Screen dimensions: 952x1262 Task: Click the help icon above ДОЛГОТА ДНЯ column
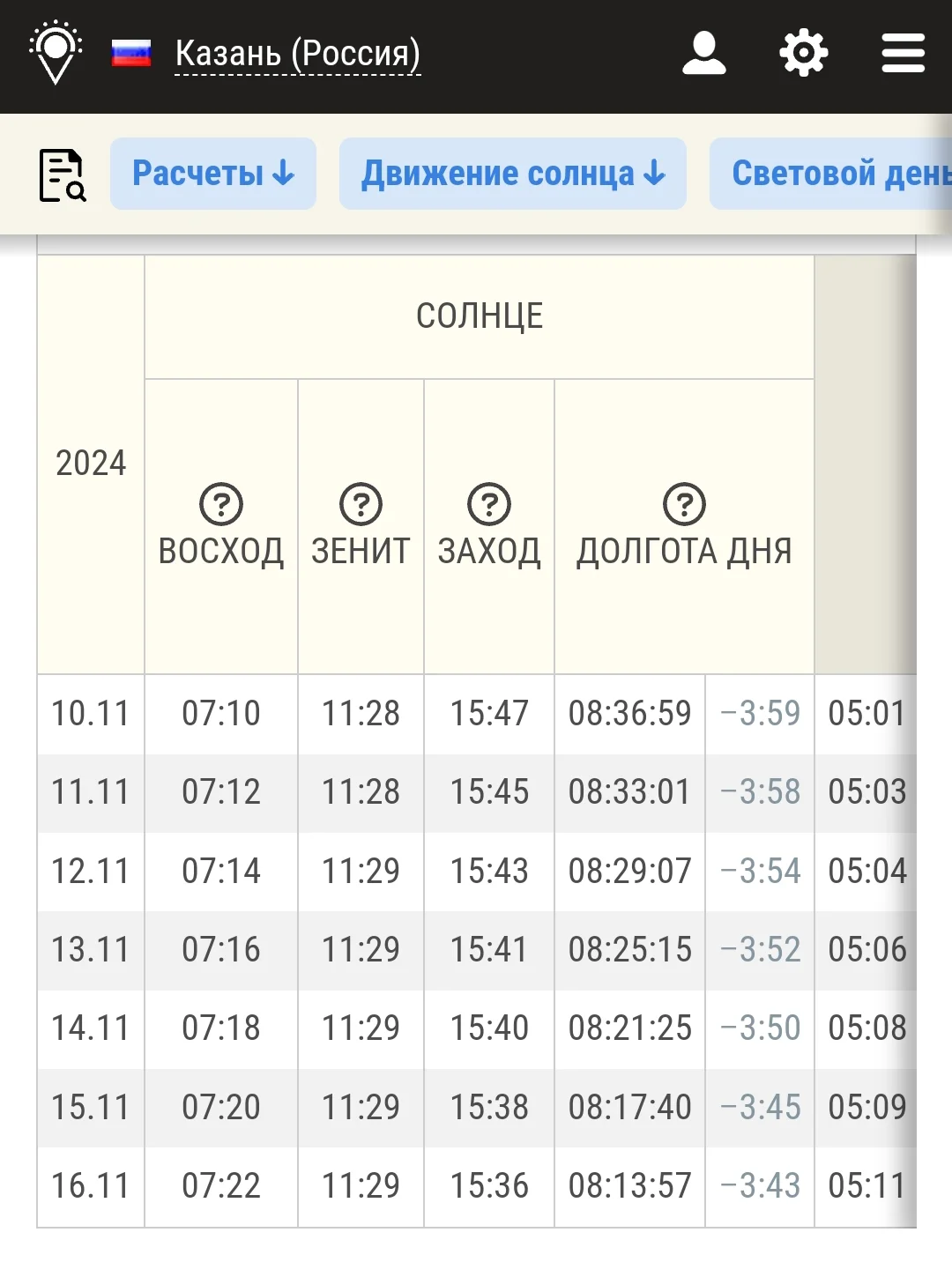[x=681, y=504]
